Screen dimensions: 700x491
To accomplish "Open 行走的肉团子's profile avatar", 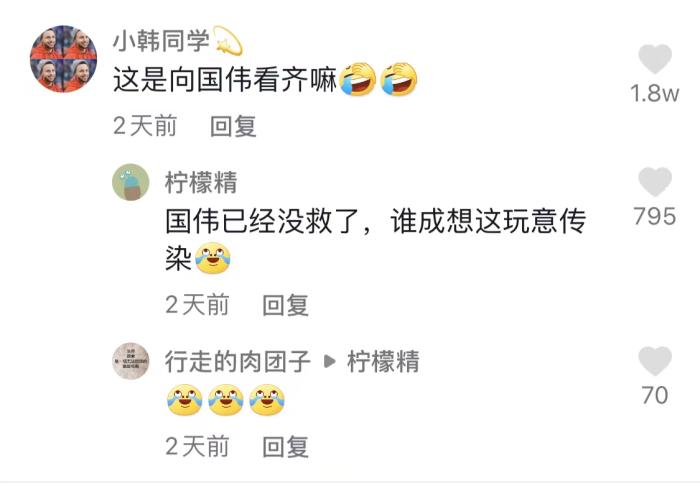I will point(131,361).
